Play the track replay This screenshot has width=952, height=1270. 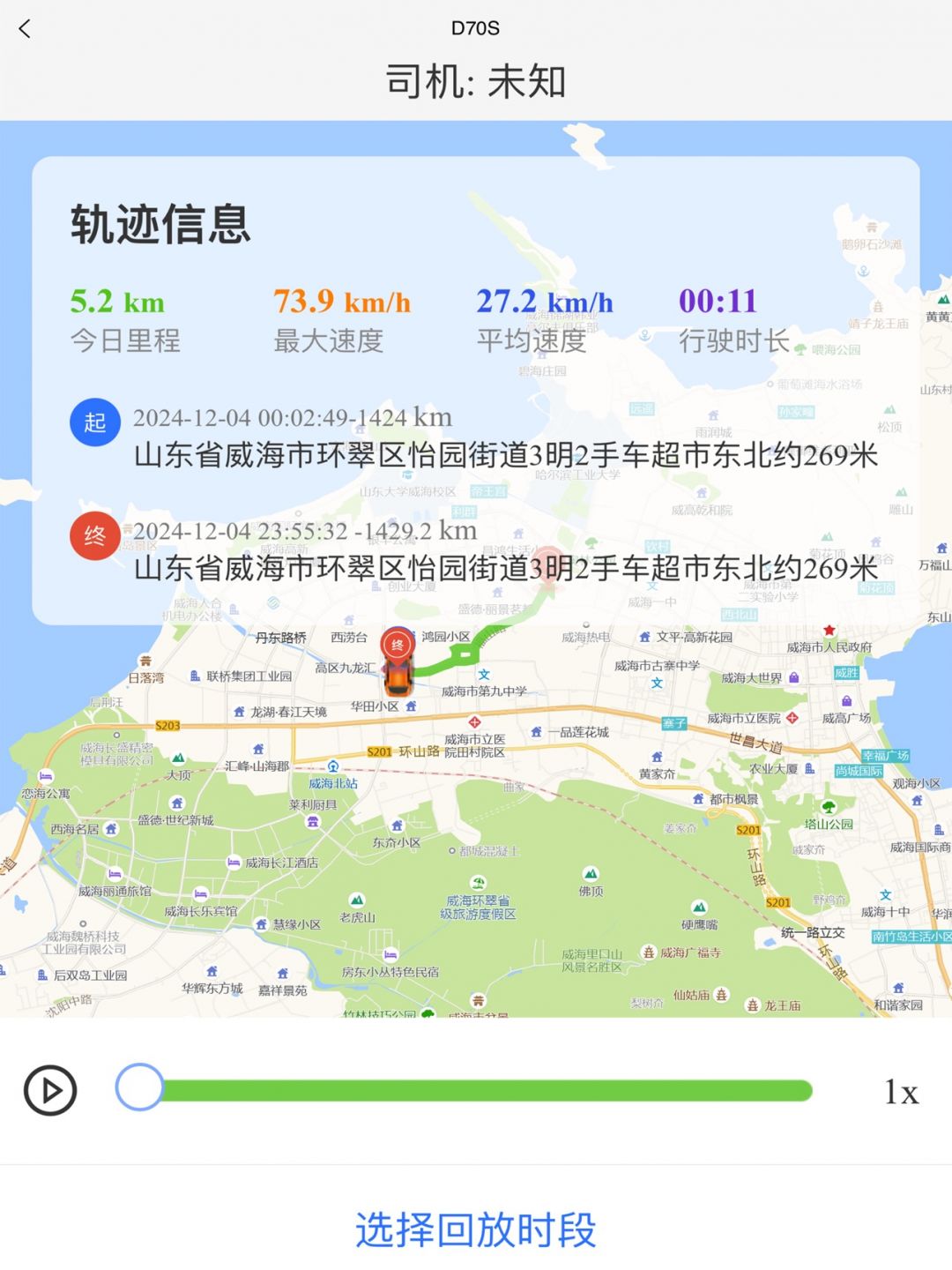[x=50, y=1091]
